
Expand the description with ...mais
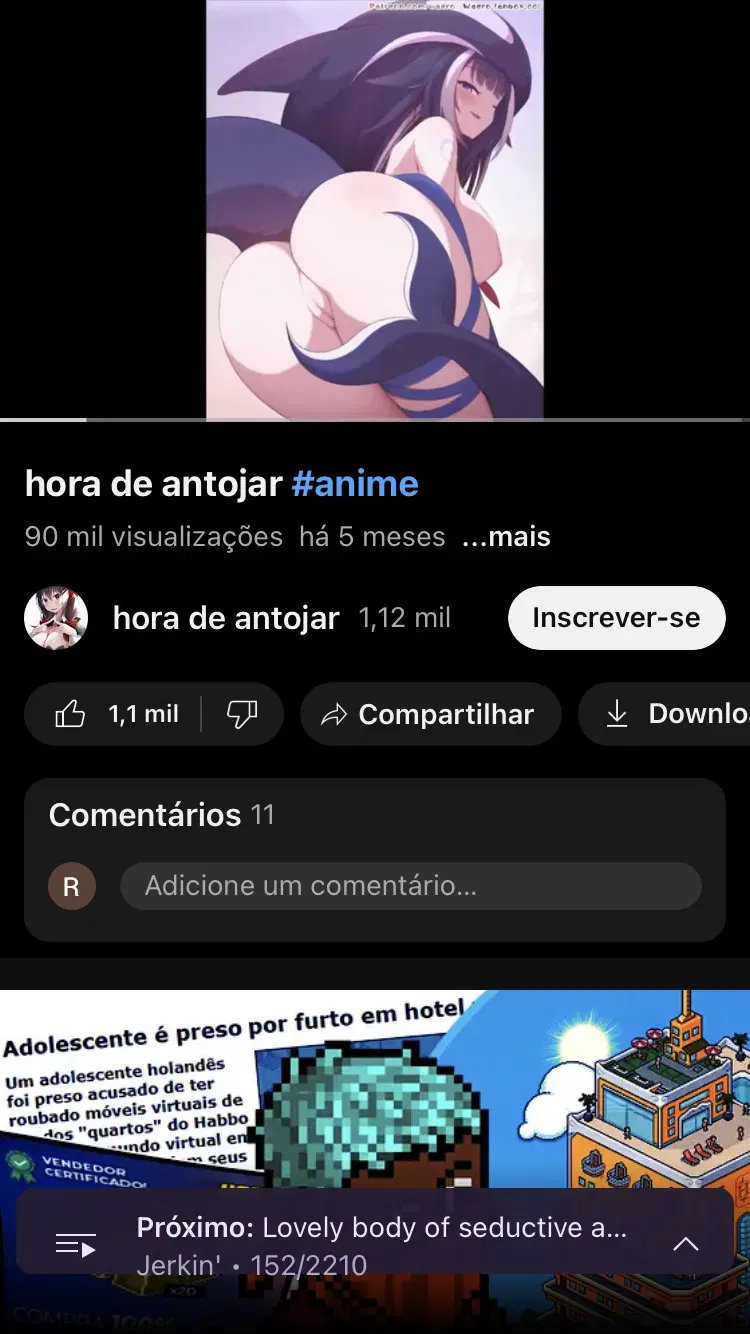[x=506, y=537]
